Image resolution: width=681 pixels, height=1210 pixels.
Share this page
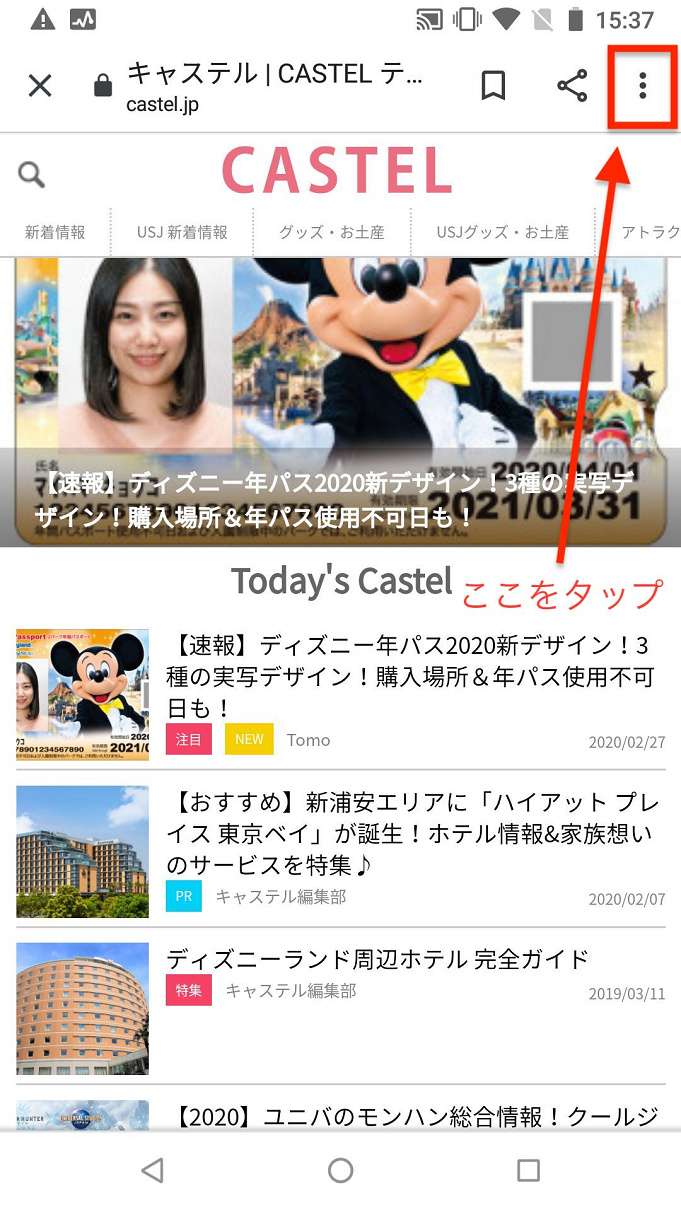[572, 86]
